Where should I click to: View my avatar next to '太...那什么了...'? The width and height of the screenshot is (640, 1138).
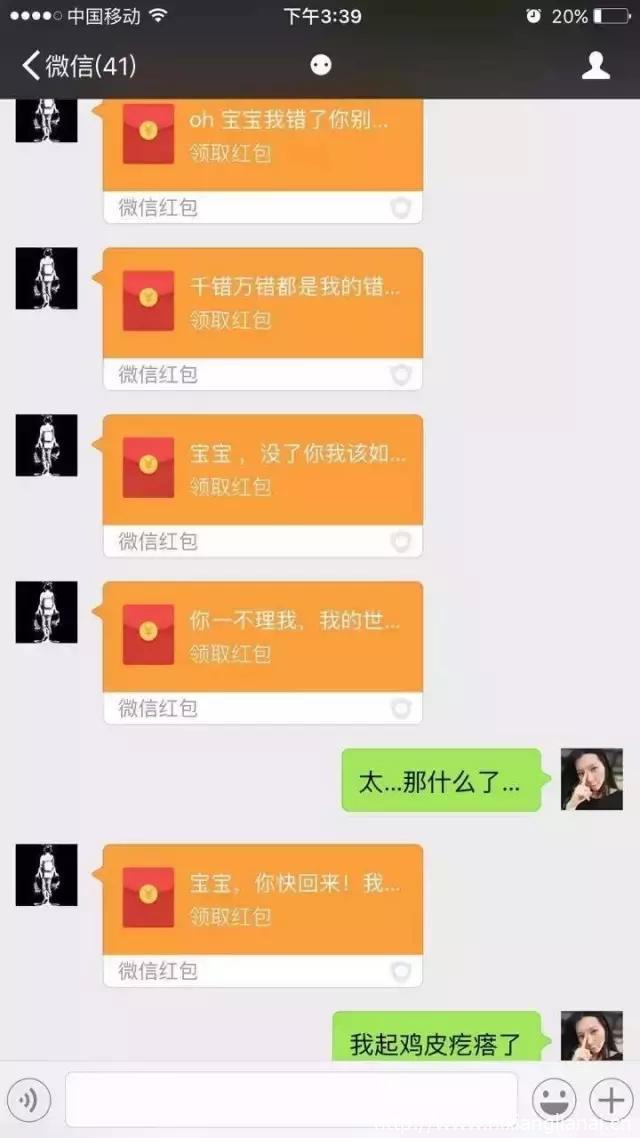[x=591, y=778]
